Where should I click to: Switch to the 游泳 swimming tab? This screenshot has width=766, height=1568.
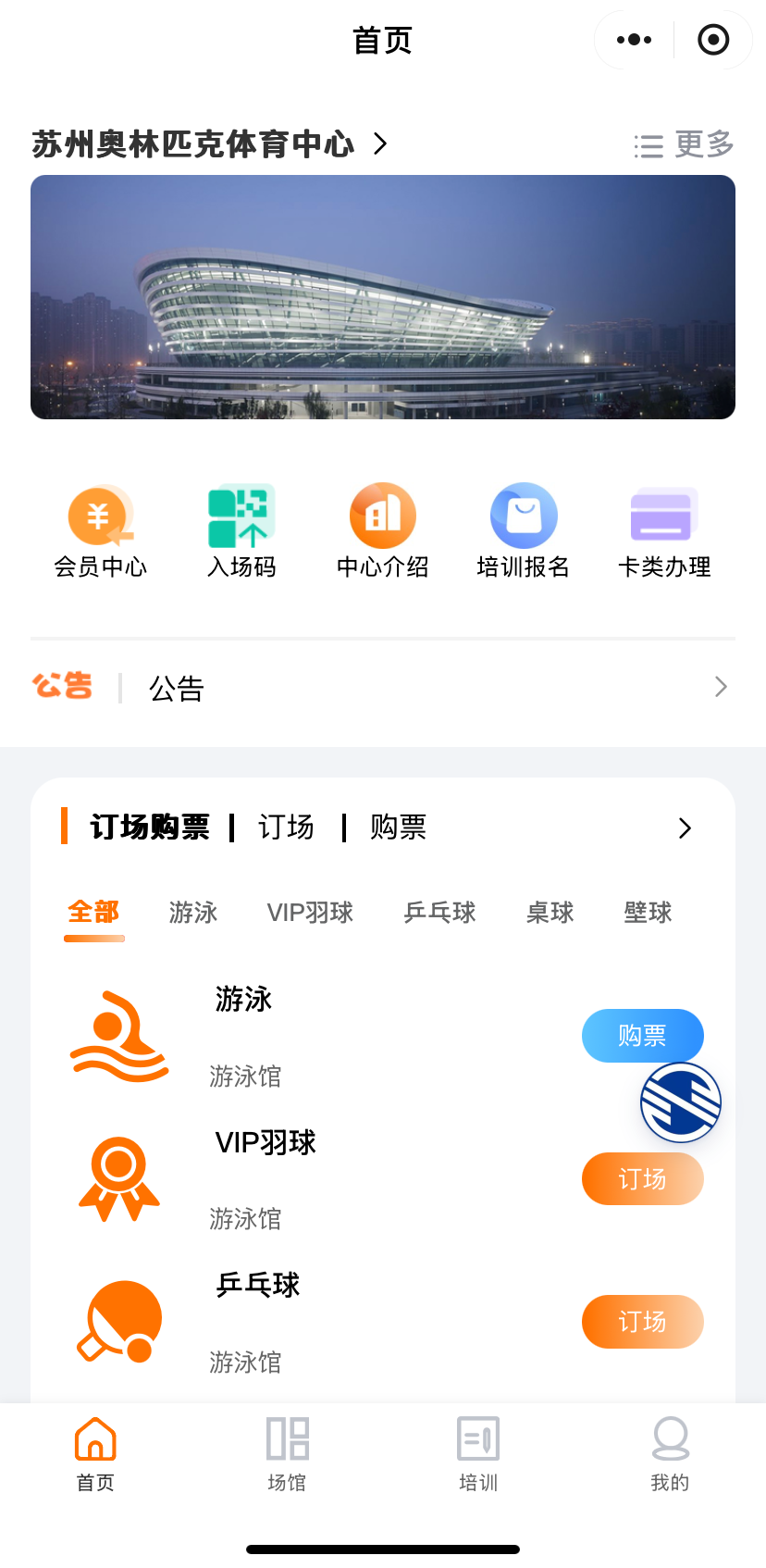(x=191, y=913)
